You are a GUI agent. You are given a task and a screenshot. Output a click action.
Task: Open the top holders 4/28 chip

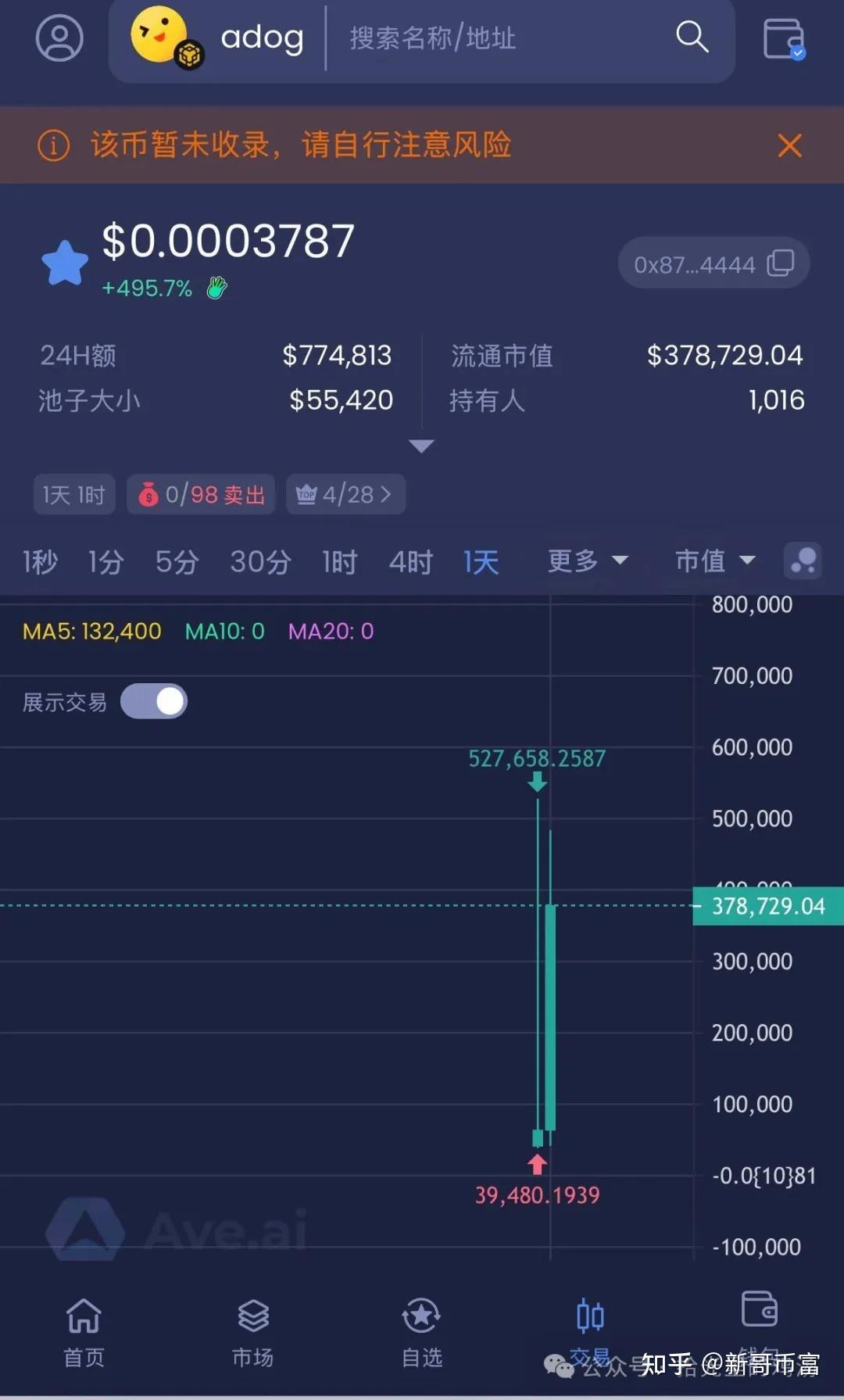pyautogui.click(x=345, y=494)
